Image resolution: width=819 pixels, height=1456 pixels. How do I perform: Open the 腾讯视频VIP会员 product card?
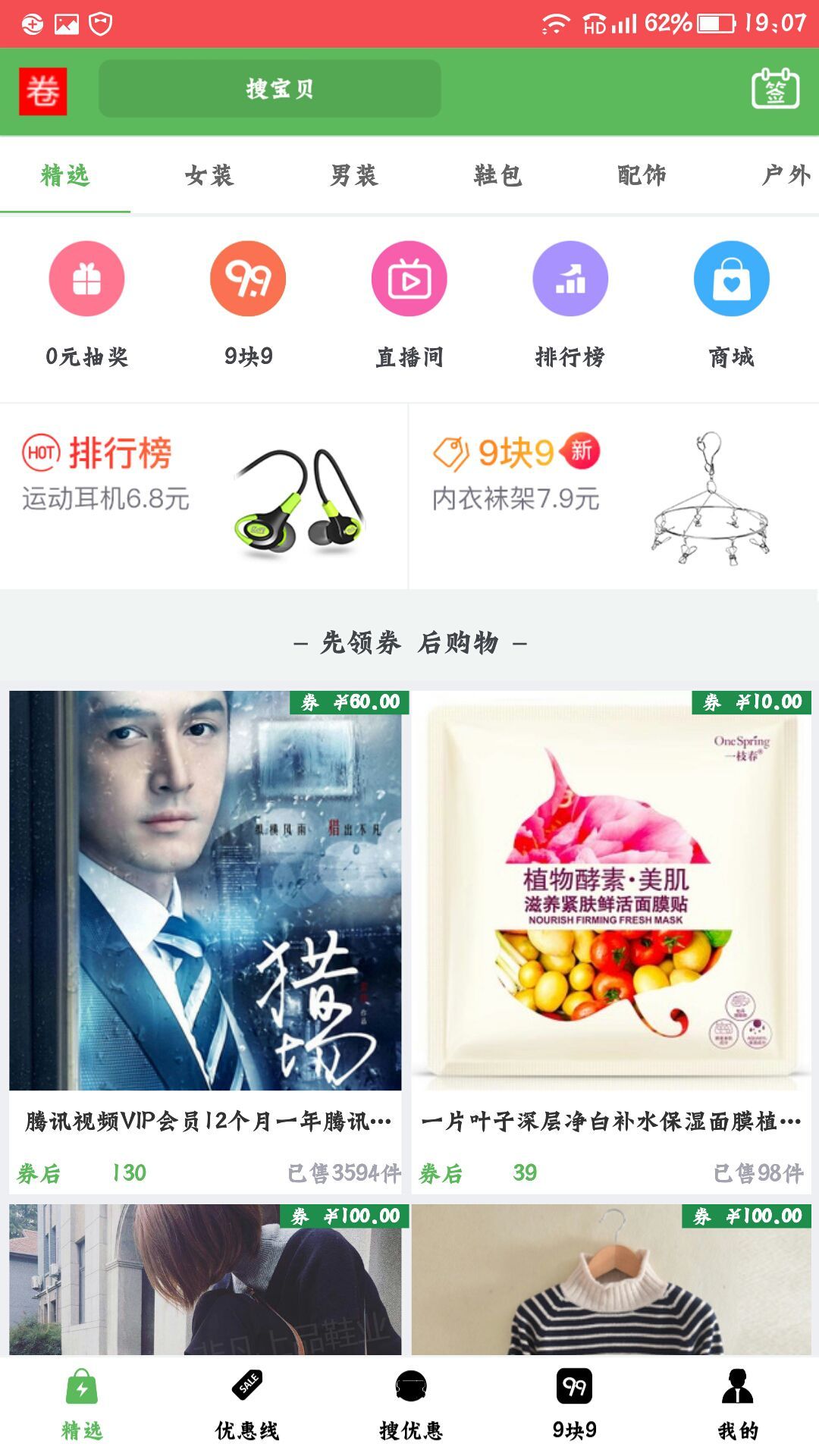(206, 940)
